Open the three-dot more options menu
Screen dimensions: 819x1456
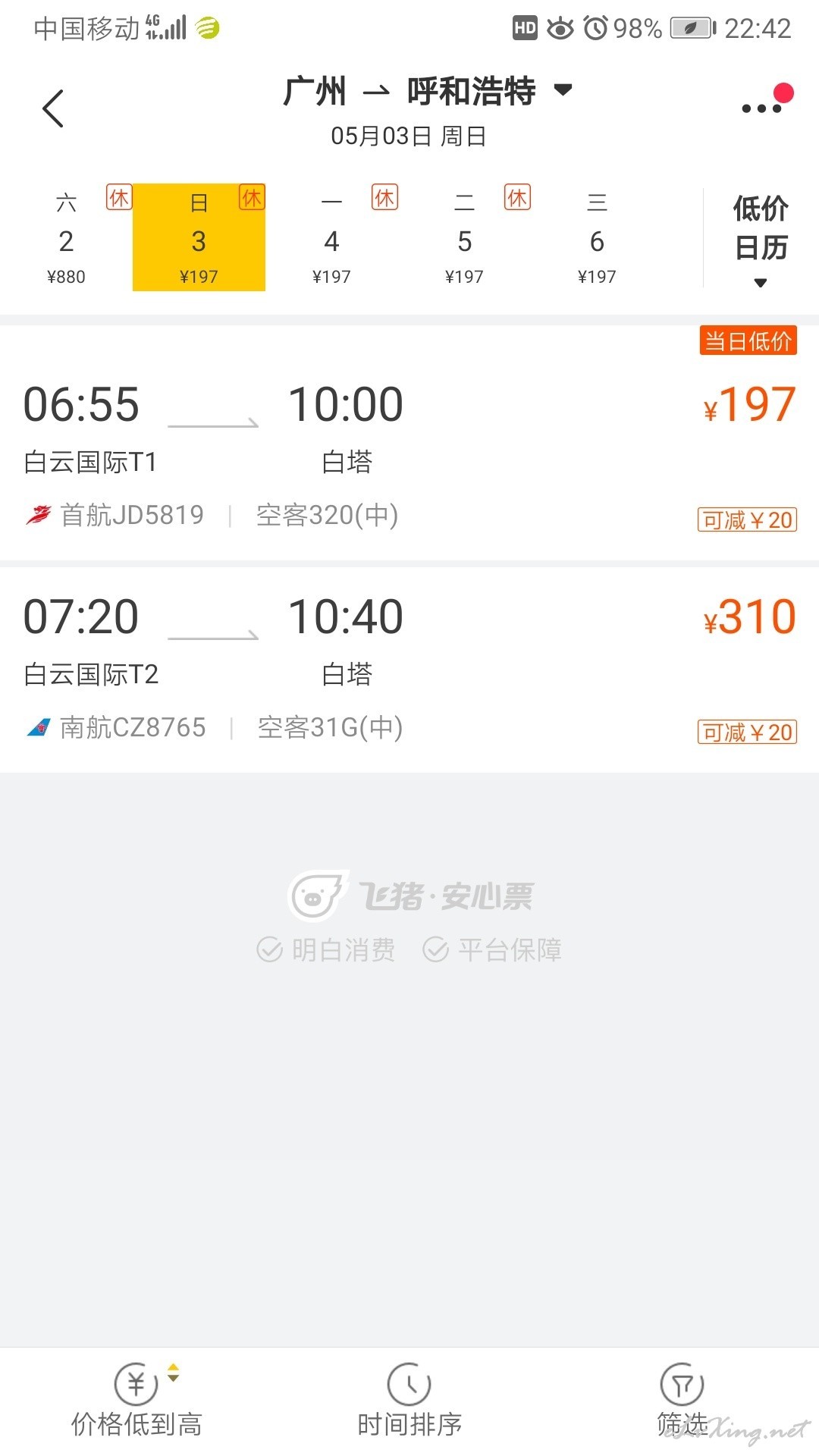pos(763,108)
